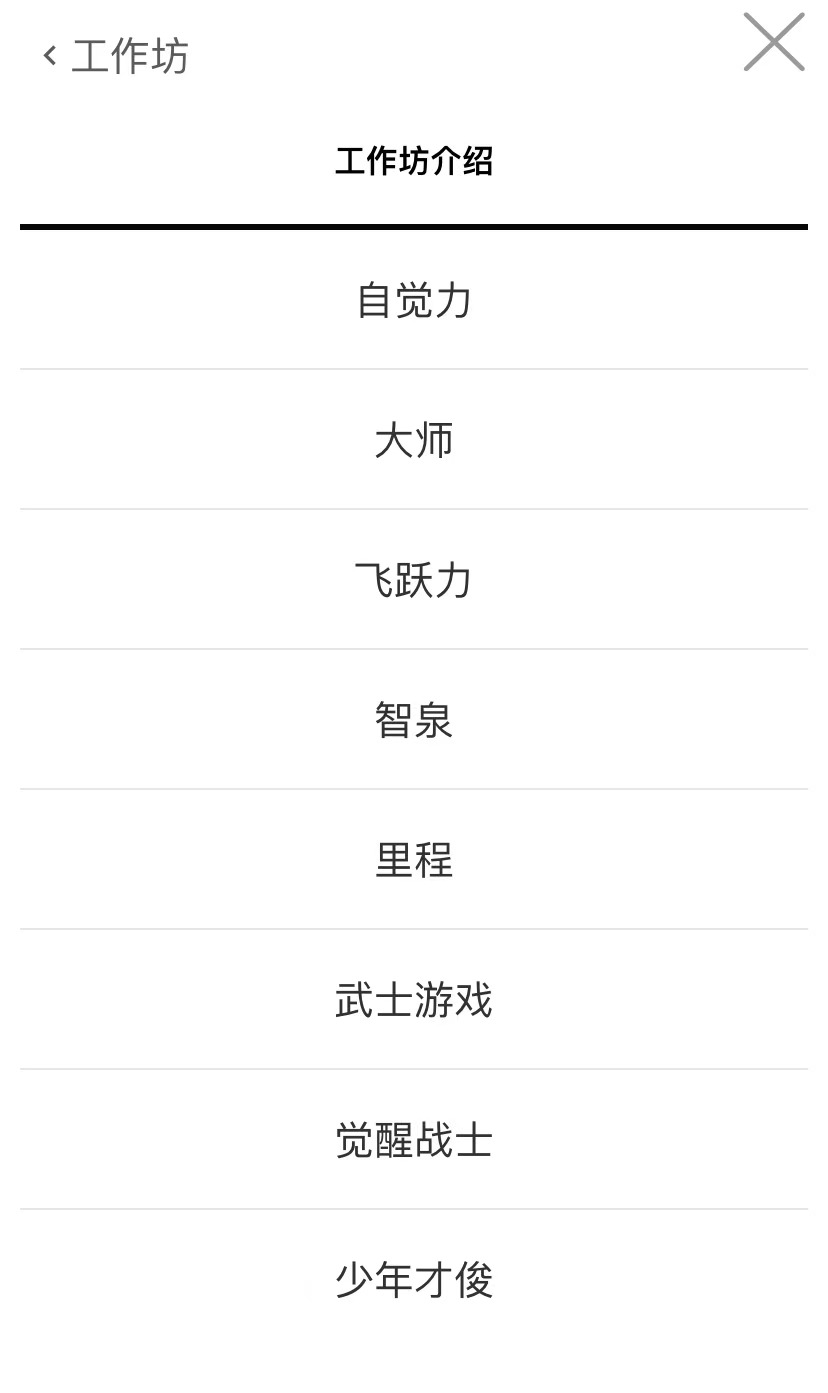Image resolution: width=828 pixels, height=1393 pixels.
Task: Close the menu with X icon
Action: pos(774,42)
